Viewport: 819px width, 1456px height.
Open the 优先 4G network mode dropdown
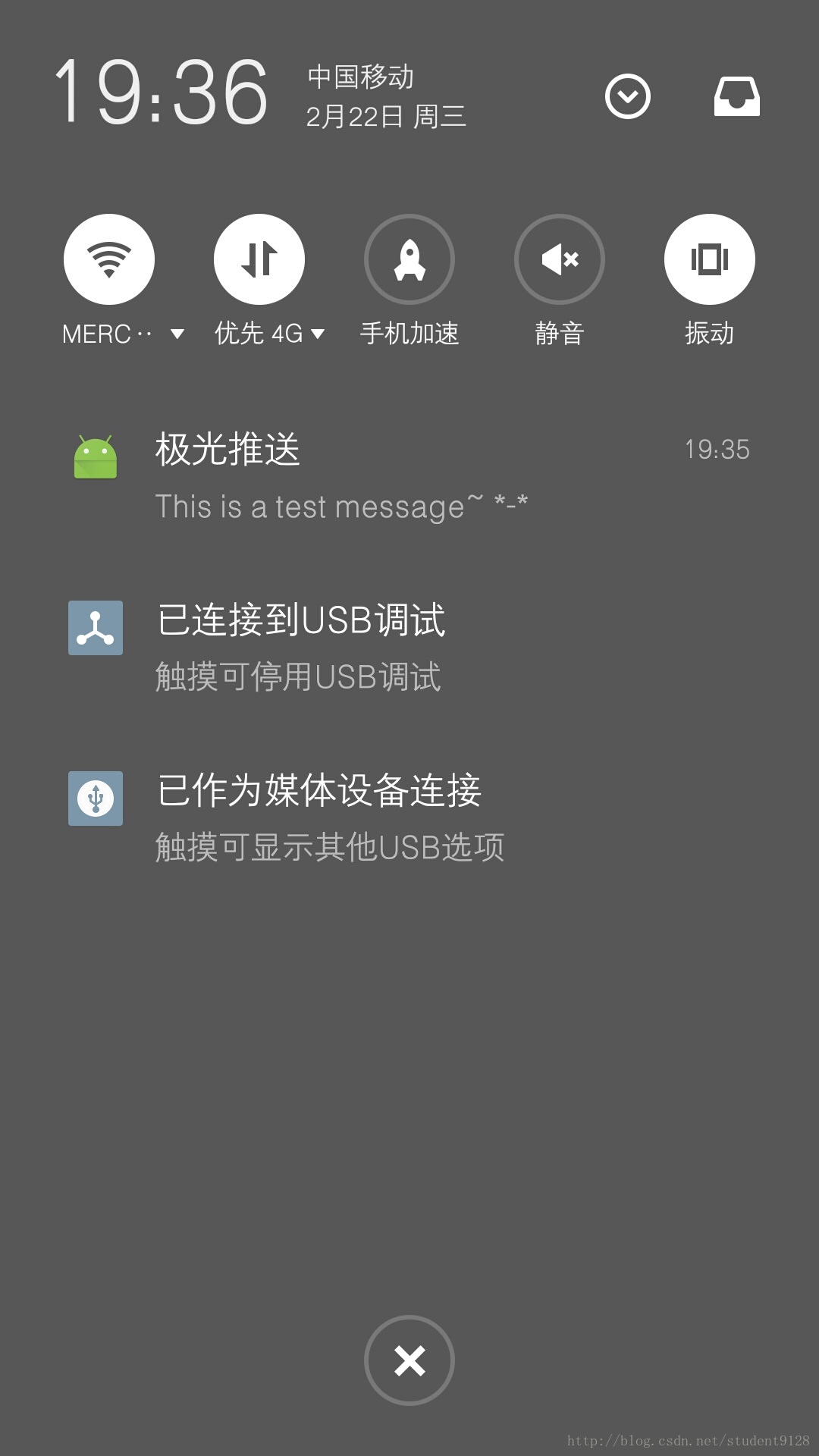pyautogui.click(x=318, y=334)
